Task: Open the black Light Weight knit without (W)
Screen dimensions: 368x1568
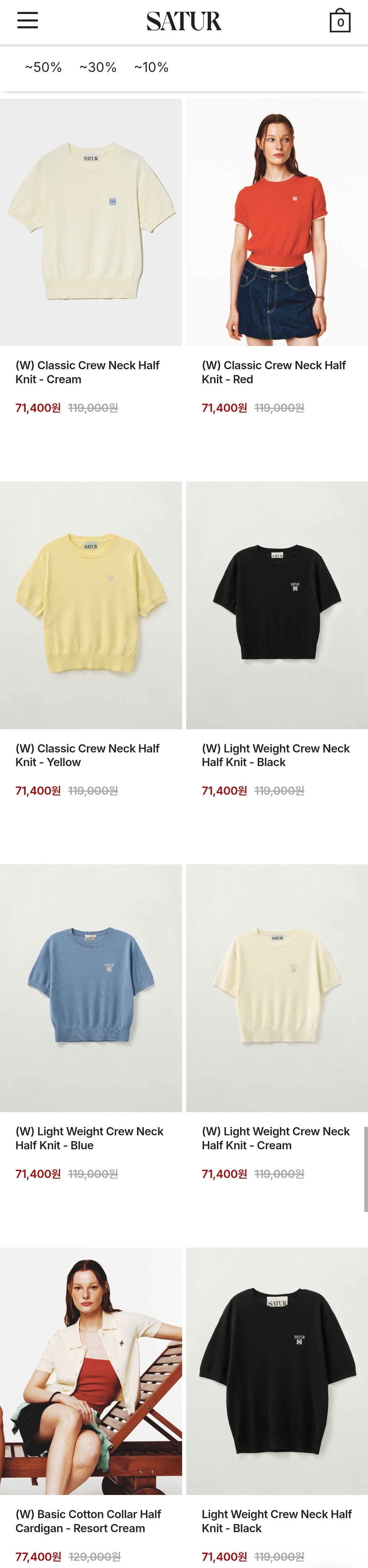Action: (x=277, y=1371)
